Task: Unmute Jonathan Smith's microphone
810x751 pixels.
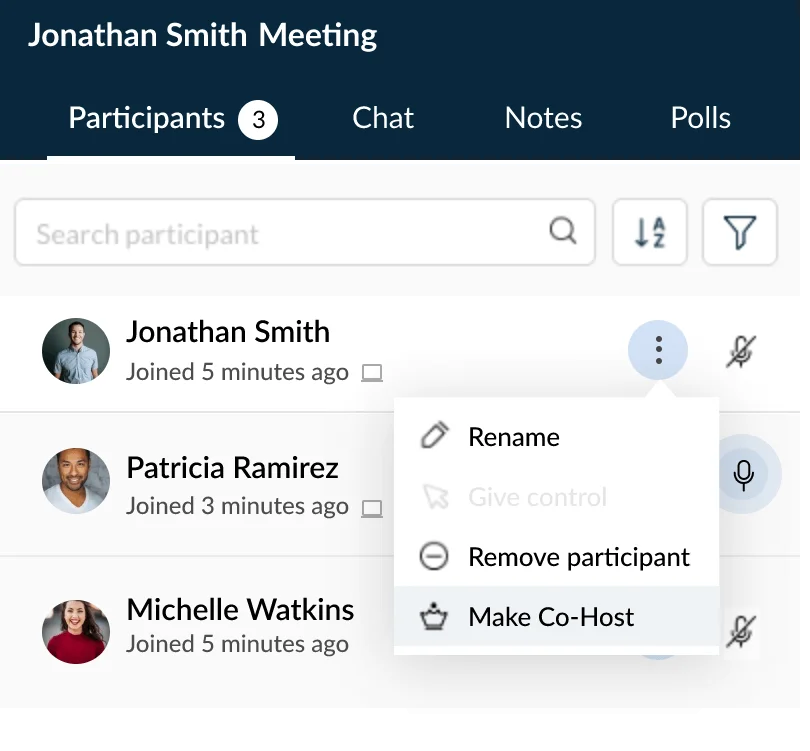Action: [x=741, y=351]
